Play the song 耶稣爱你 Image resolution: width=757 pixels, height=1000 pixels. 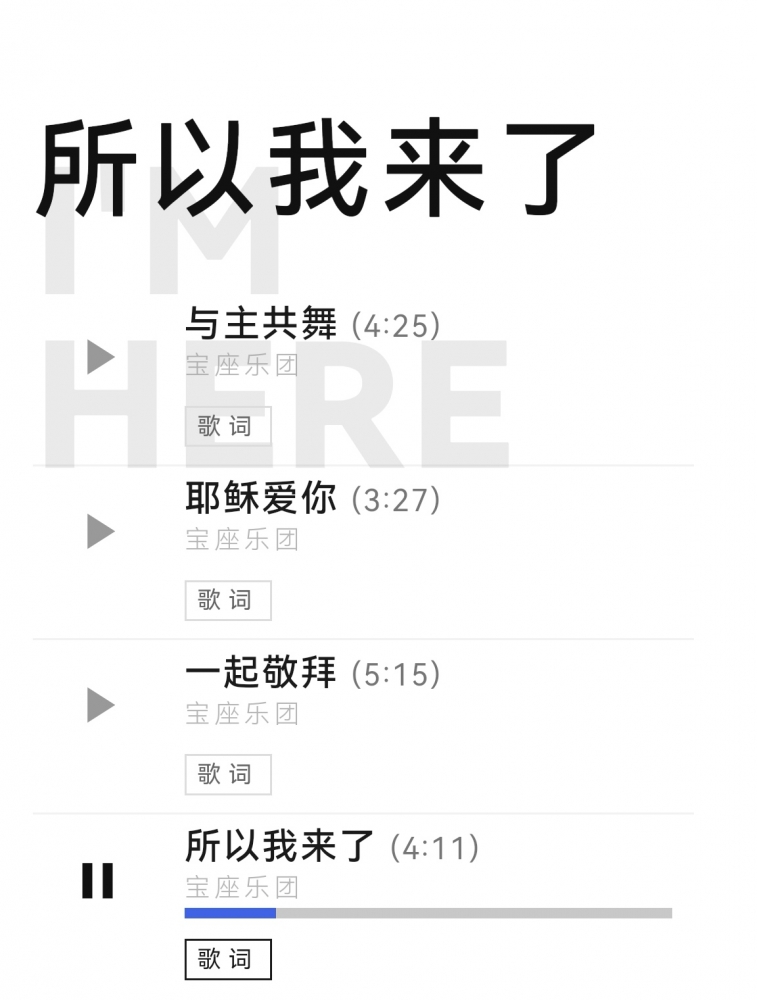(100, 531)
